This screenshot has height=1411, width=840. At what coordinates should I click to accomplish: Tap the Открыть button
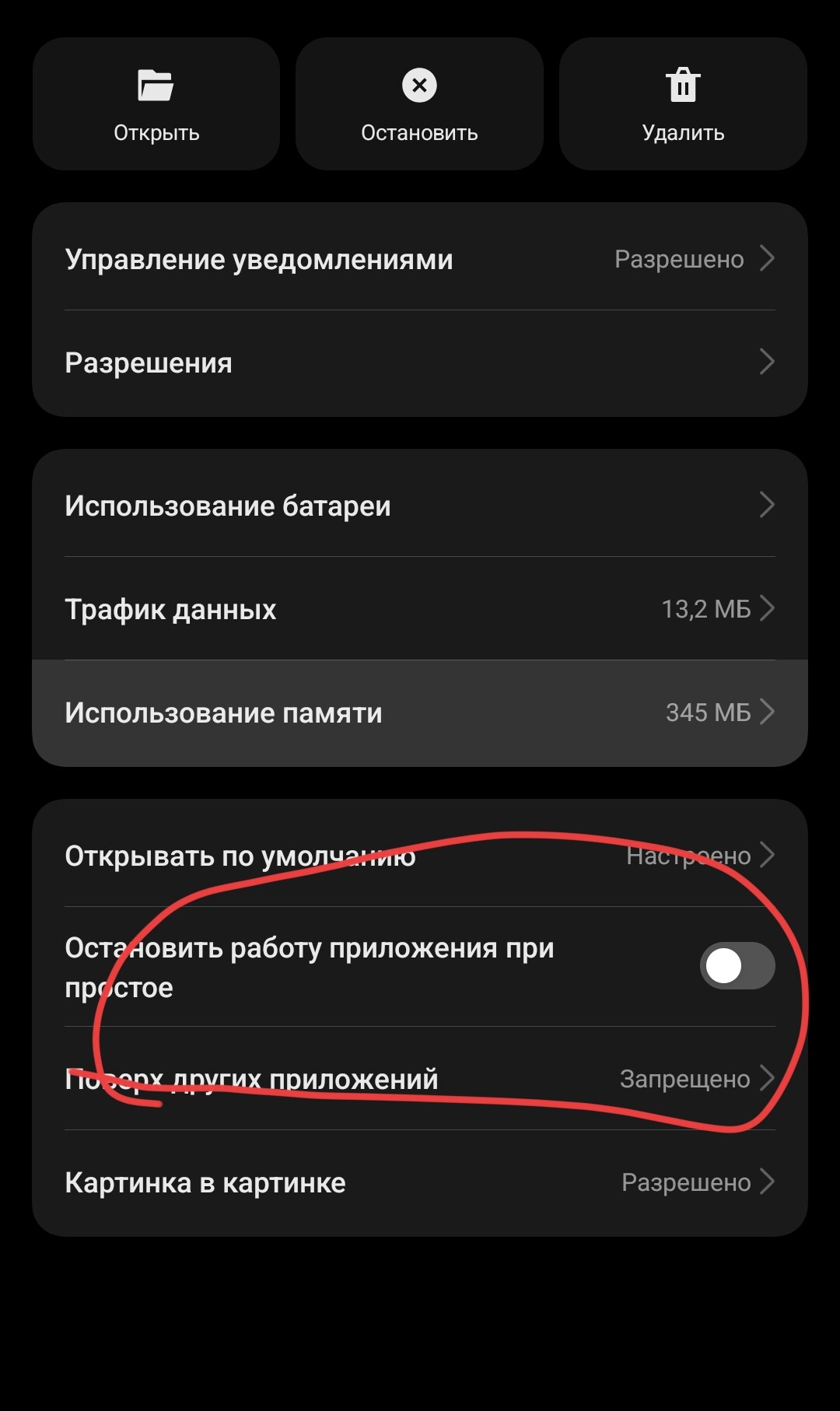click(156, 104)
